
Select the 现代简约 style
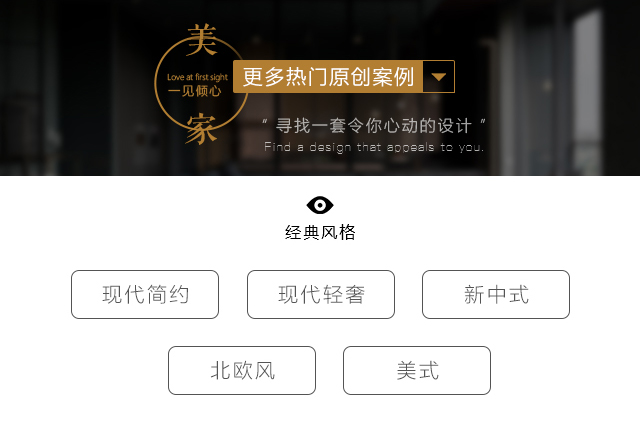point(145,295)
